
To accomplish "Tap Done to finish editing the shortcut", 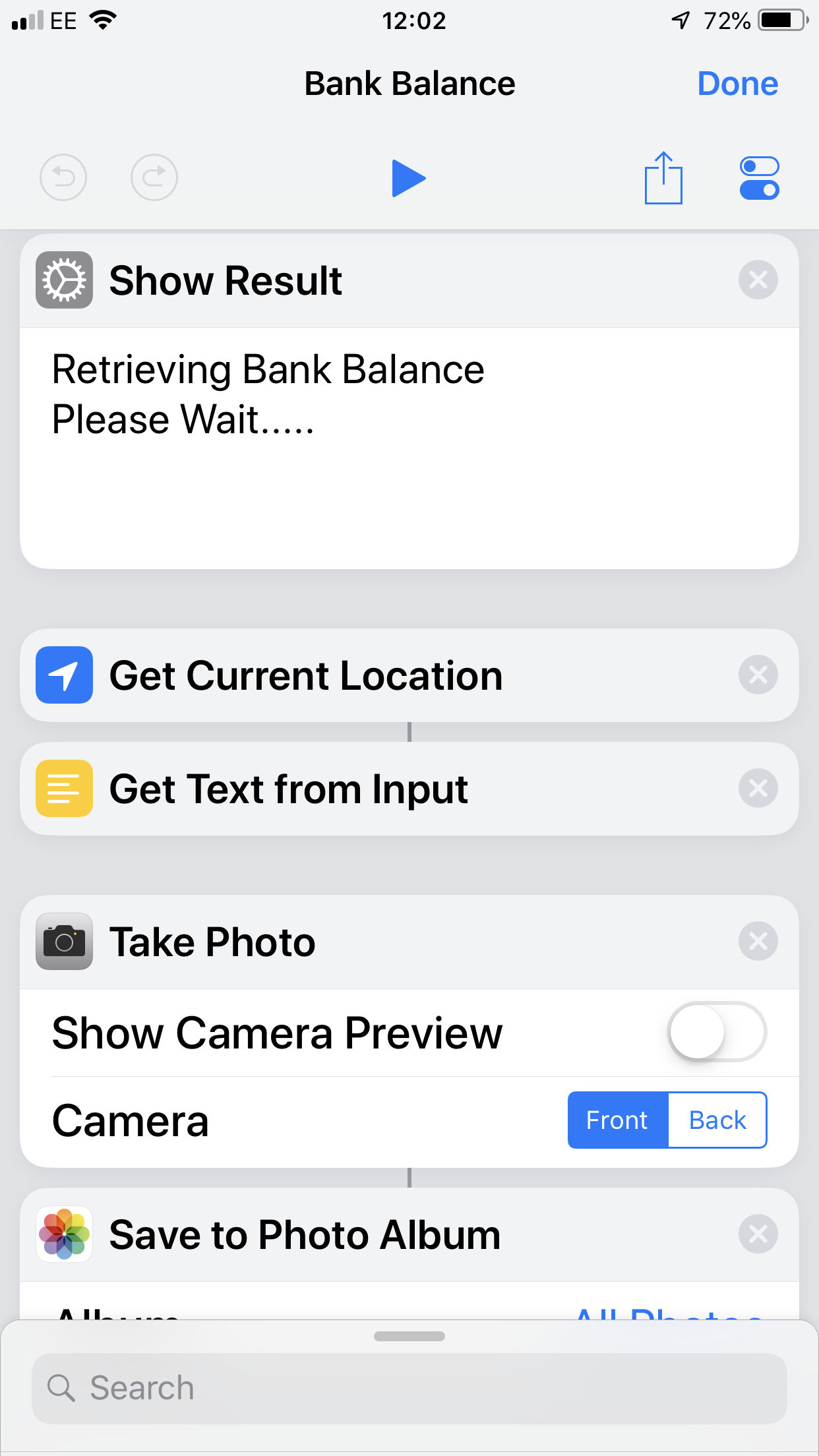I will (x=737, y=84).
